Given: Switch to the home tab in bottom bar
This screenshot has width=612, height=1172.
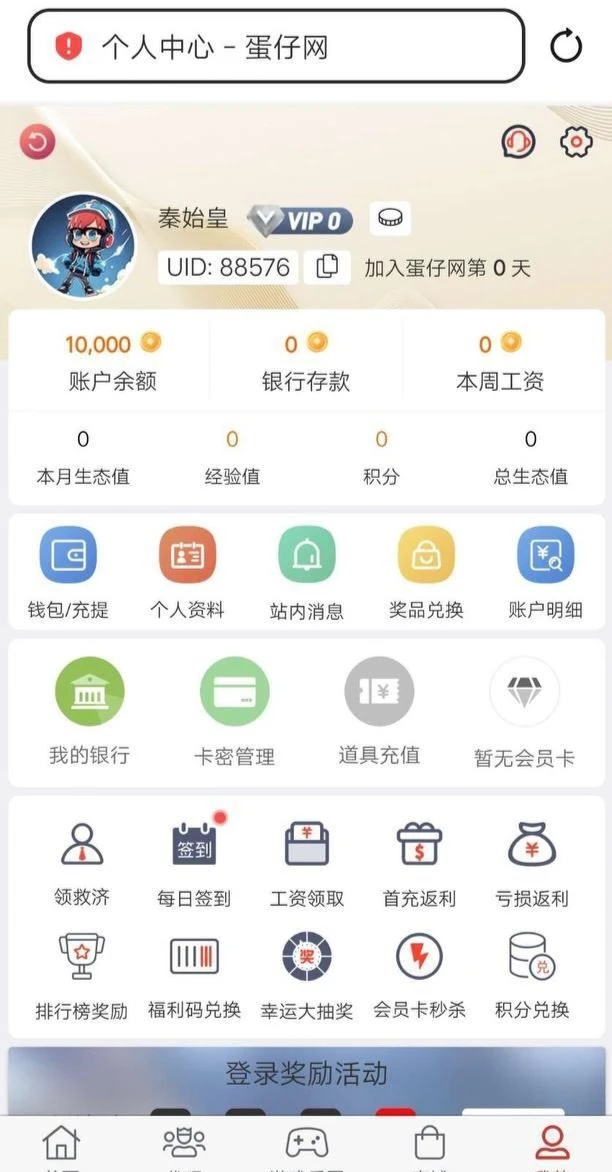Looking at the screenshot, I should point(62,1143).
